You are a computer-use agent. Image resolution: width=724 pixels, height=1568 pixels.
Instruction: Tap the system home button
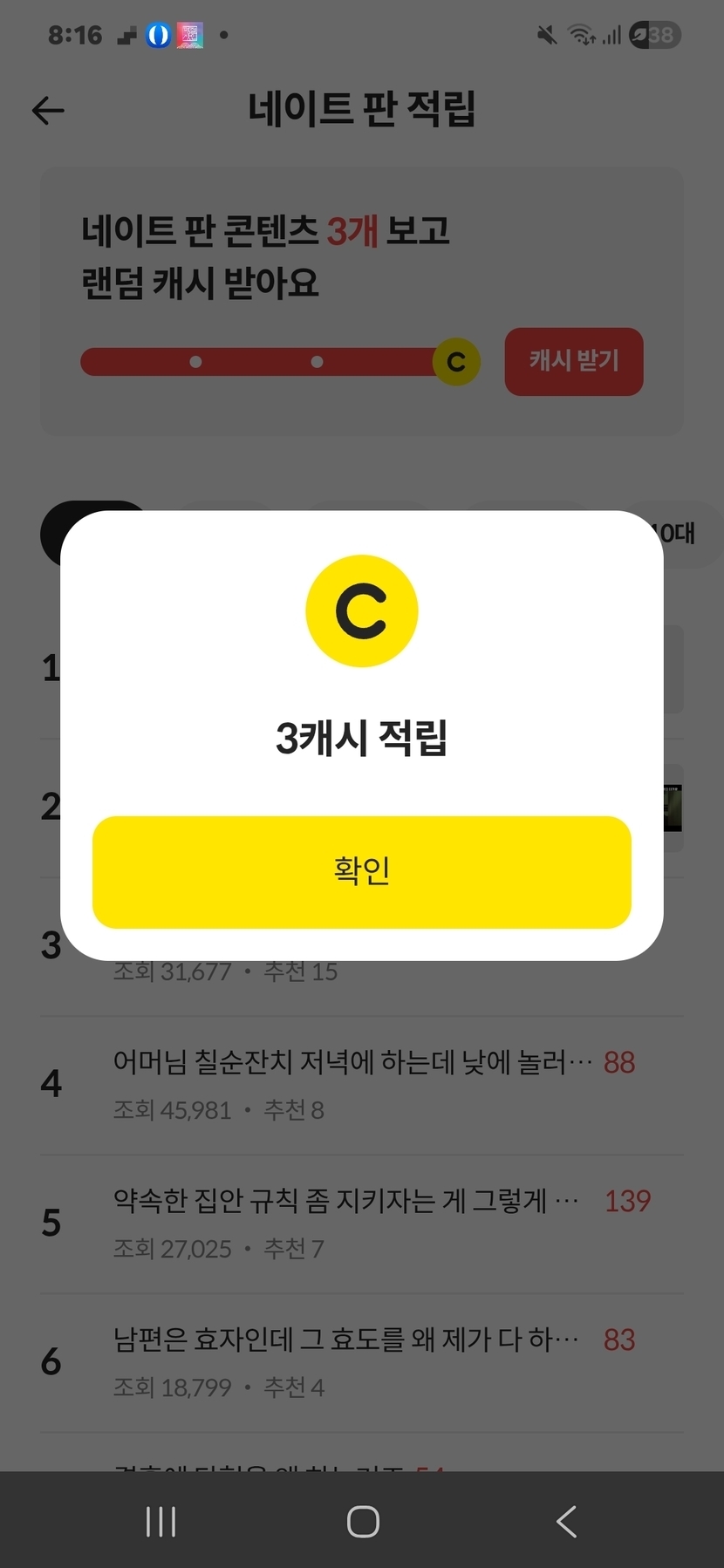point(363,1522)
